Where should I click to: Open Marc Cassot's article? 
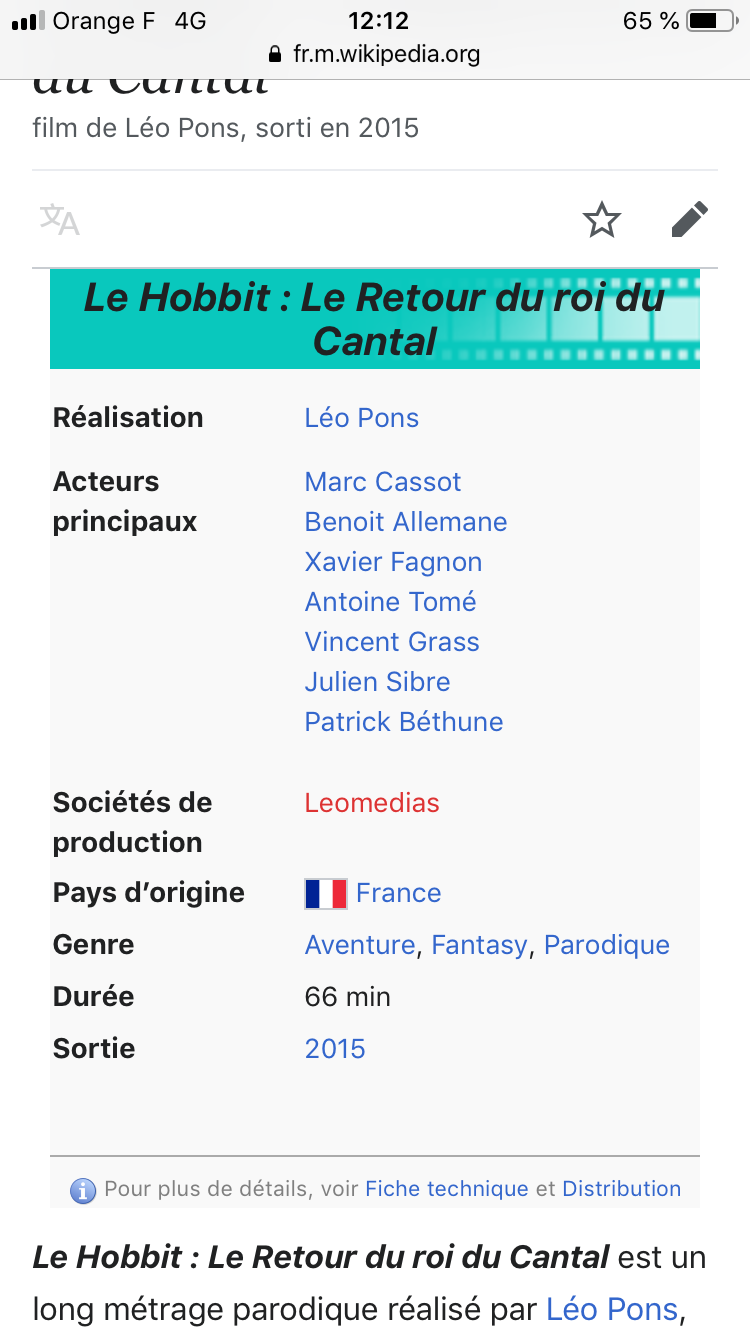pyautogui.click(x=382, y=482)
